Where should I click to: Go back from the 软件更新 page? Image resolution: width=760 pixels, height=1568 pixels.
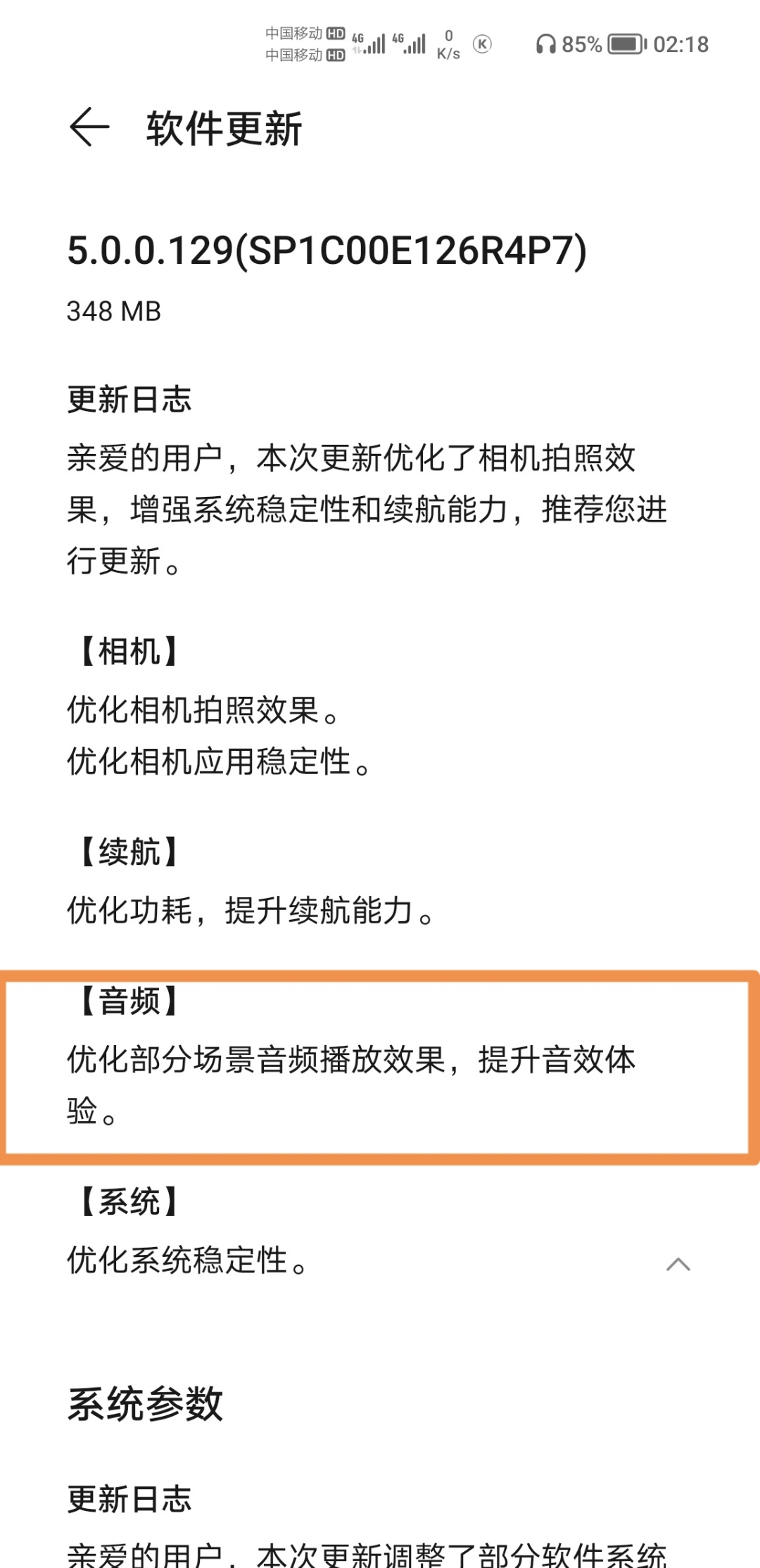point(89,127)
